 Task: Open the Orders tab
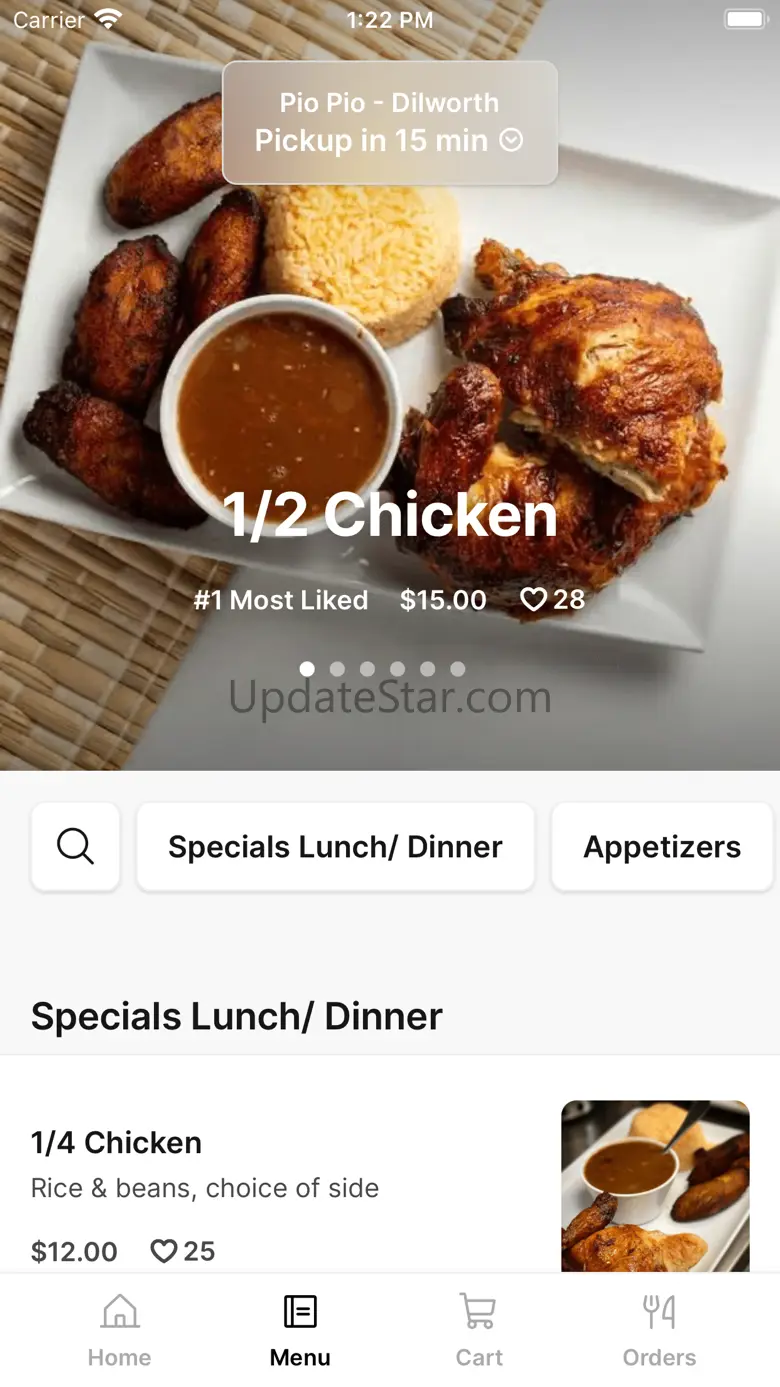[x=659, y=1330]
